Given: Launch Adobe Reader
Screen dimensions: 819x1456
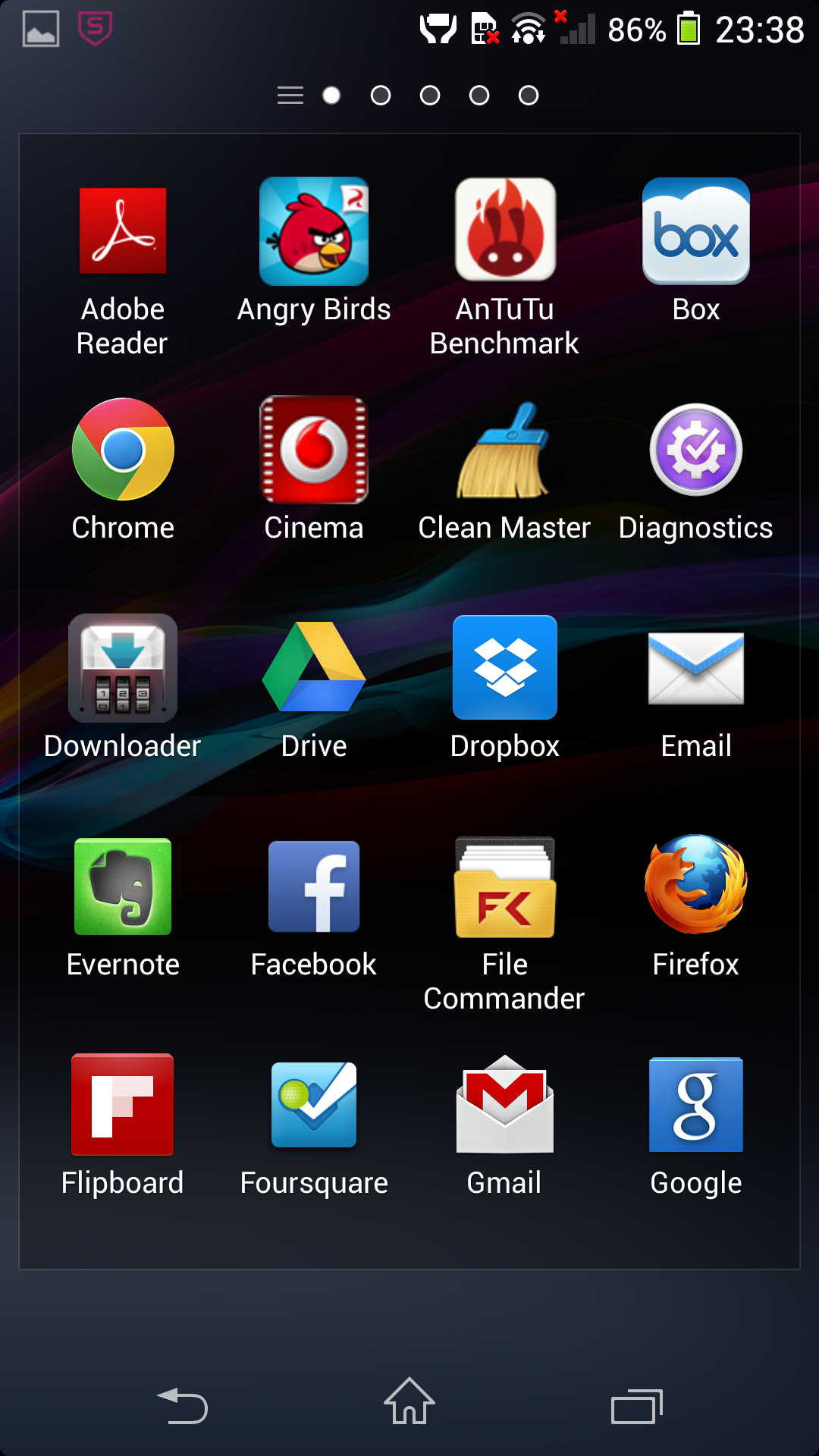Looking at the screenshot, I should pos(123,231).
